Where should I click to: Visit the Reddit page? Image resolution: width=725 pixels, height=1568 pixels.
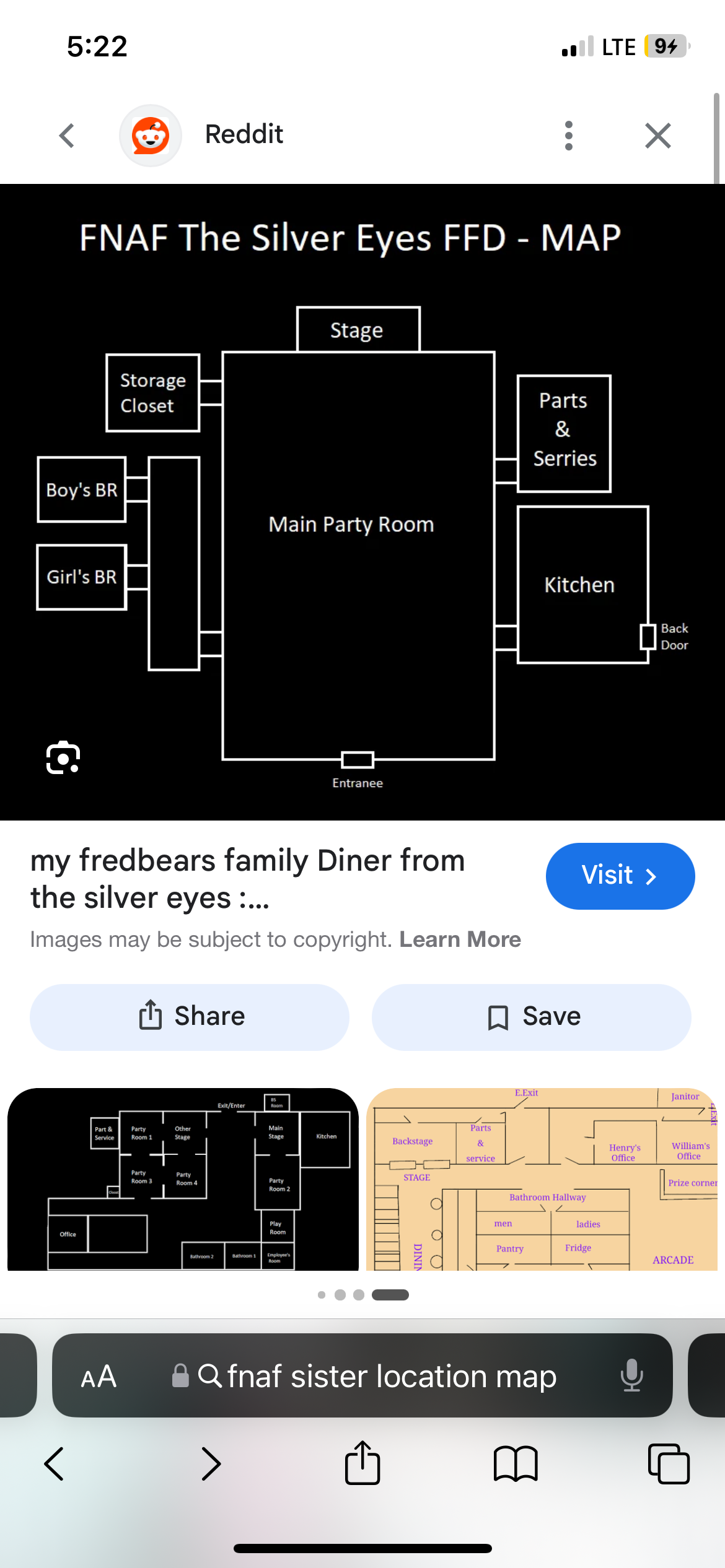[620, 876]
